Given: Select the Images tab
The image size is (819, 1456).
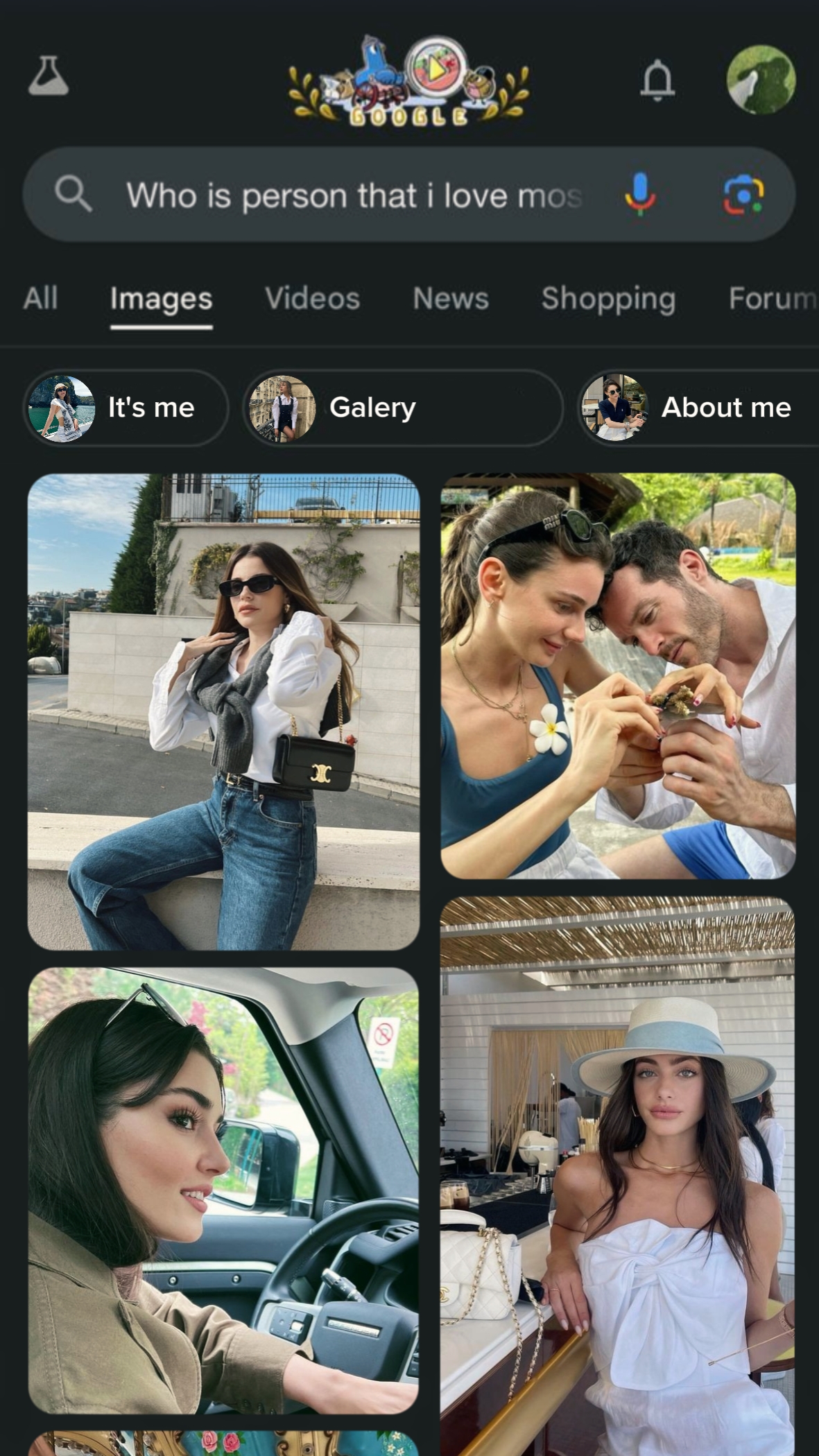Looking at the screenshot, I should (161, 299).
